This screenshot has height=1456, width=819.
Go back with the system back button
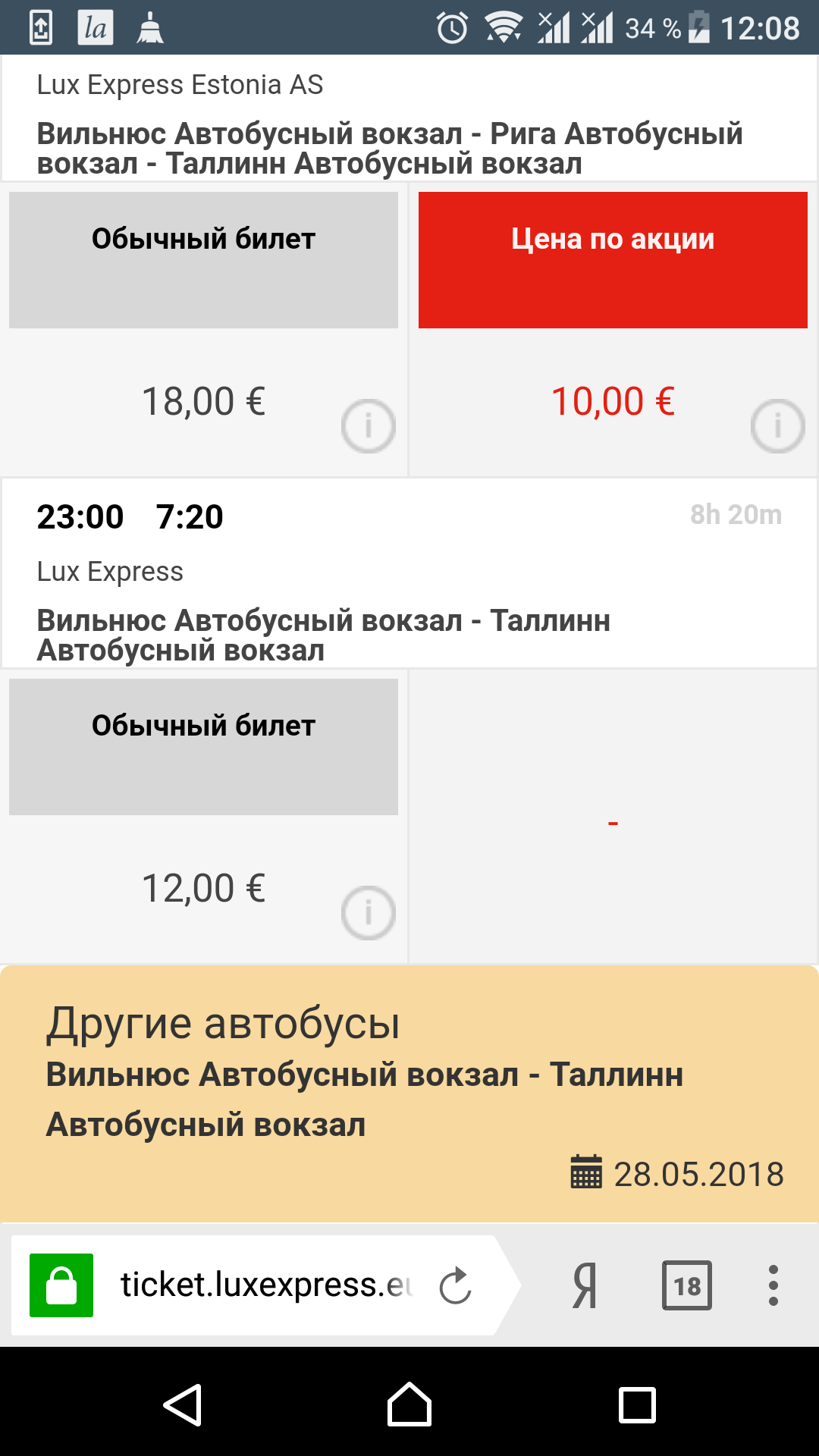pyautogui.click(x=183, y=1405)
